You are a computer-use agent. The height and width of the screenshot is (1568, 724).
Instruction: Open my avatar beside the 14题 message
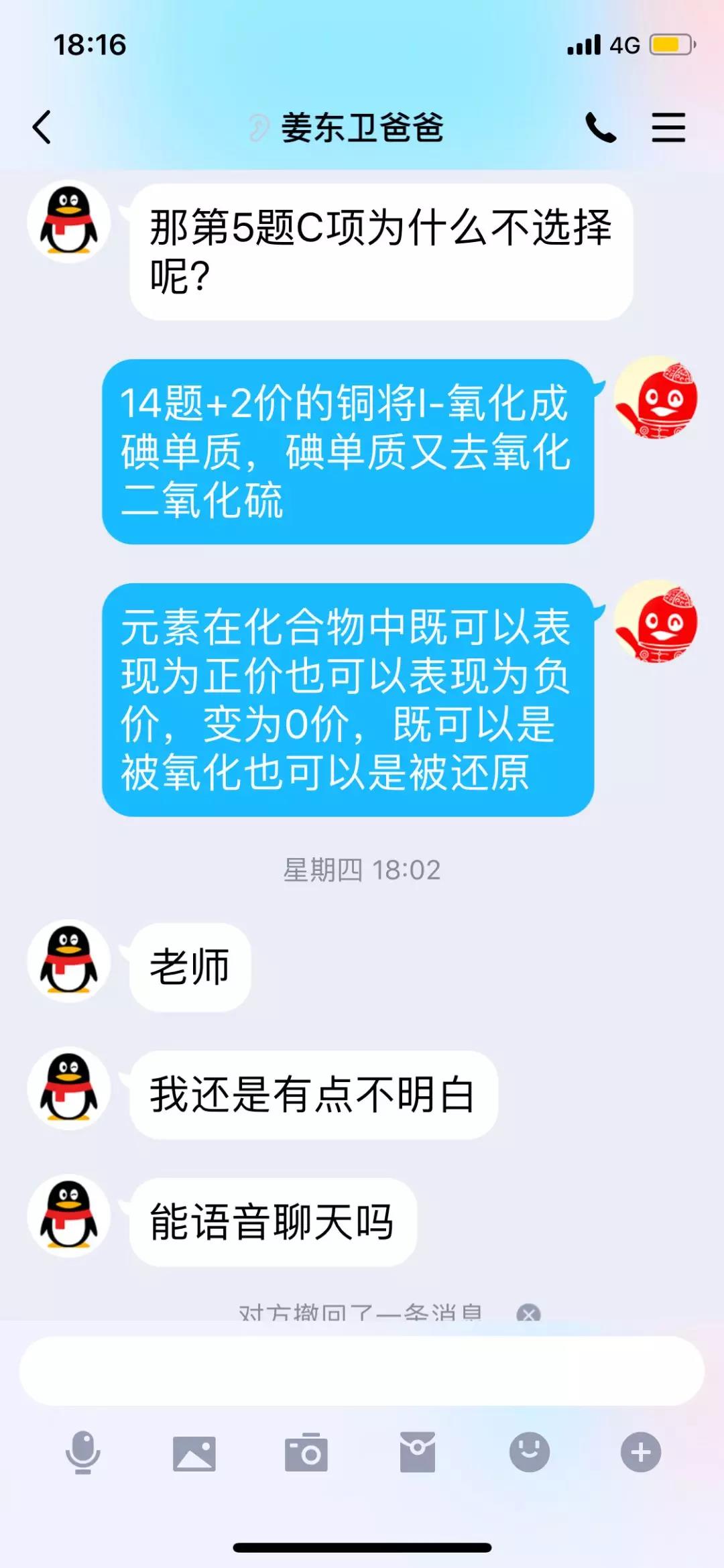click(x=656, y=398)
